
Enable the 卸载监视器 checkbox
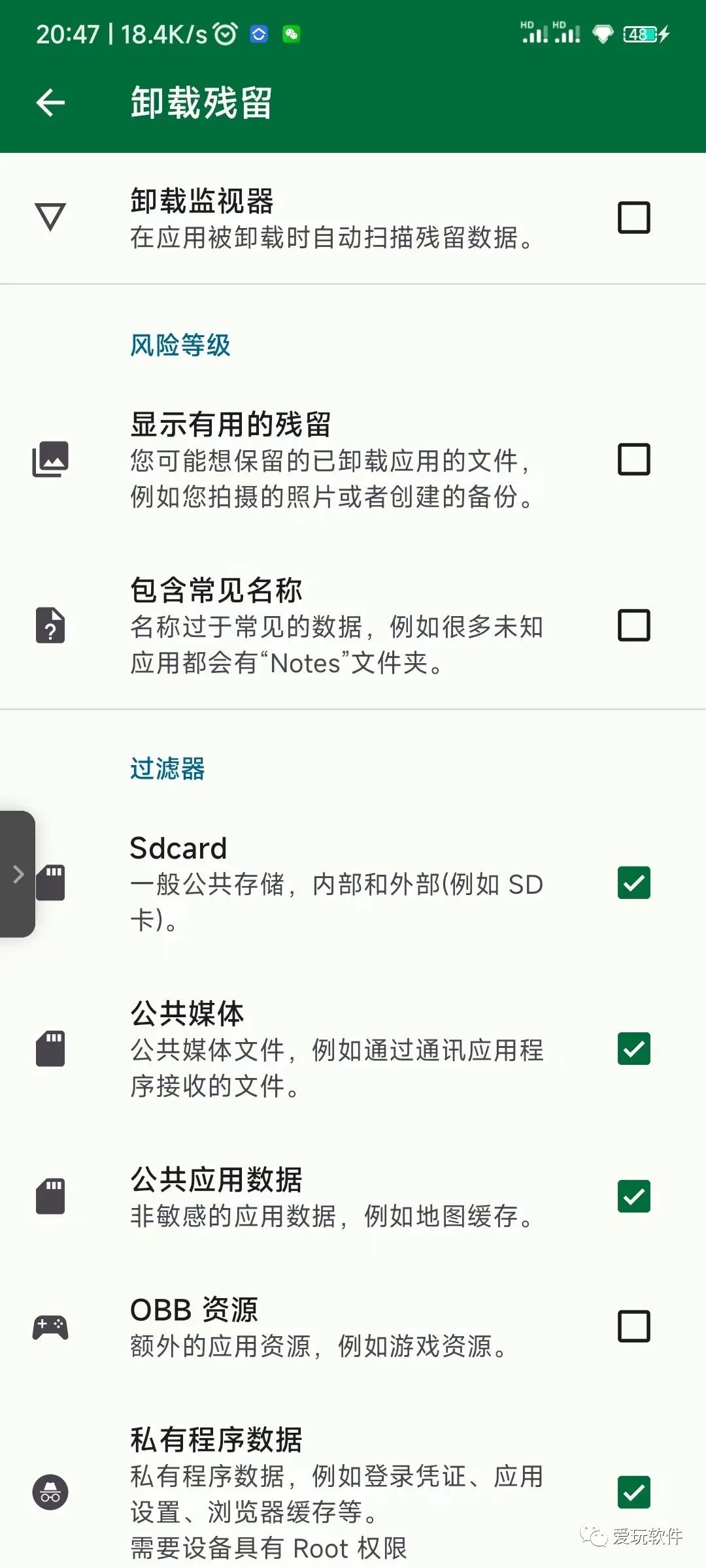pyautogui.click(x=632, y=217)
